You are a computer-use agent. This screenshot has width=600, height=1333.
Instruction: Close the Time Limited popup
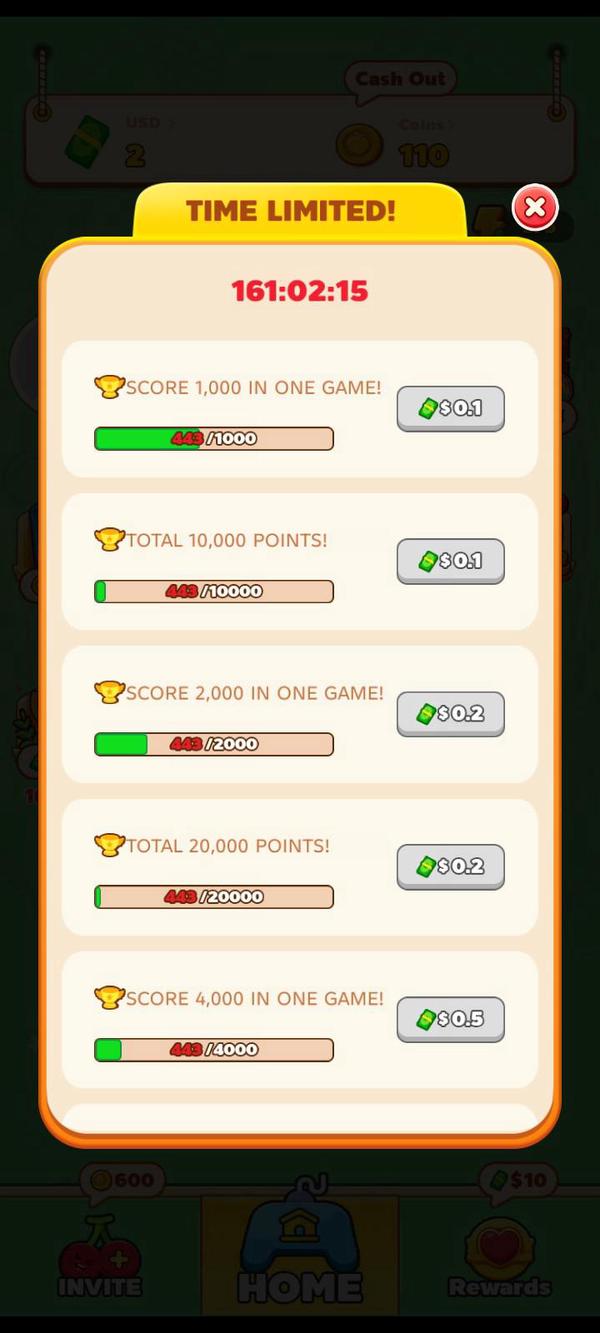pos(535,208)
